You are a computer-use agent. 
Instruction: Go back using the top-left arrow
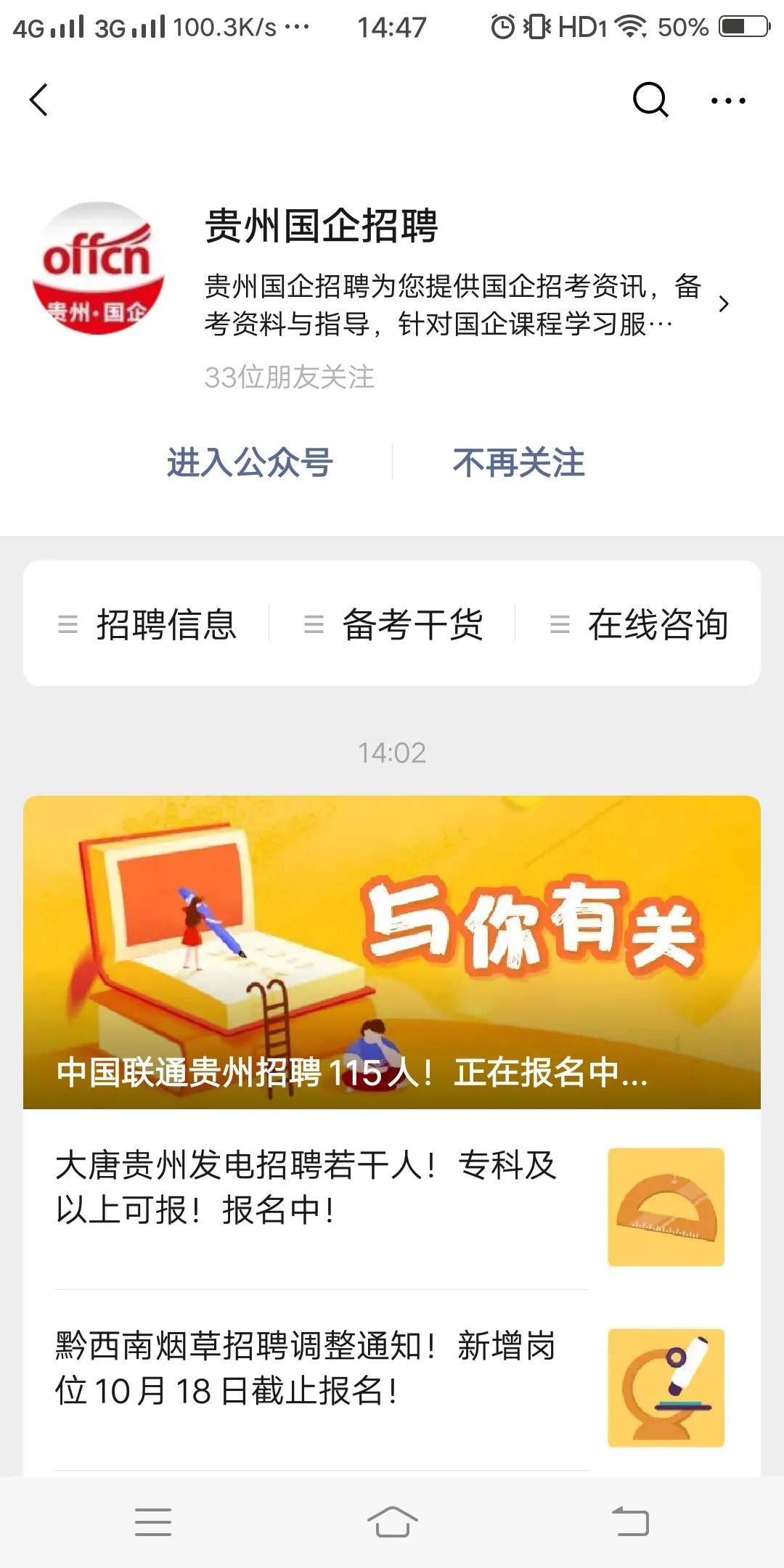pos(39,100)
